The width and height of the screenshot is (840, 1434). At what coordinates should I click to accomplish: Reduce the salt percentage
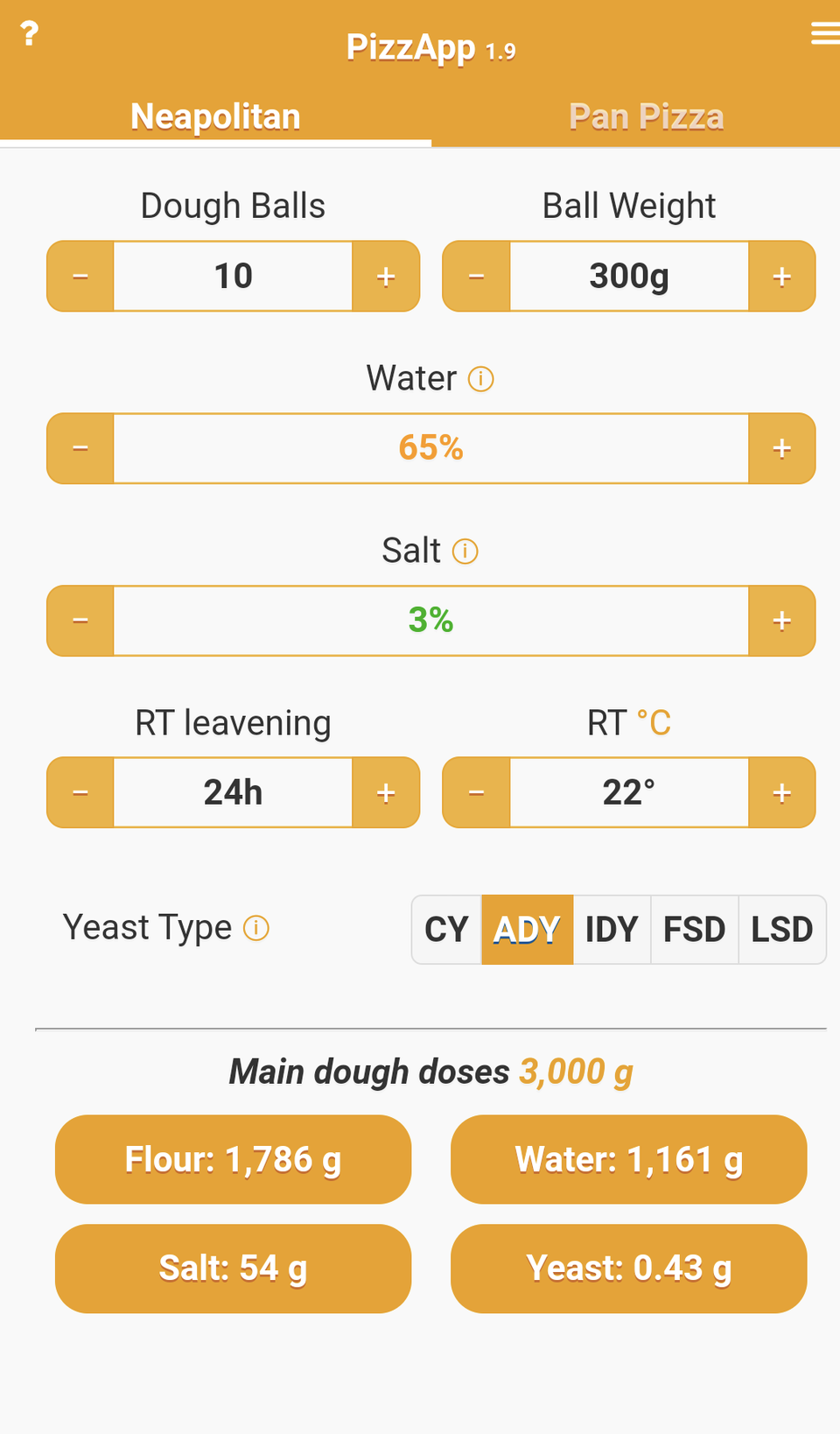click(80, 621)
